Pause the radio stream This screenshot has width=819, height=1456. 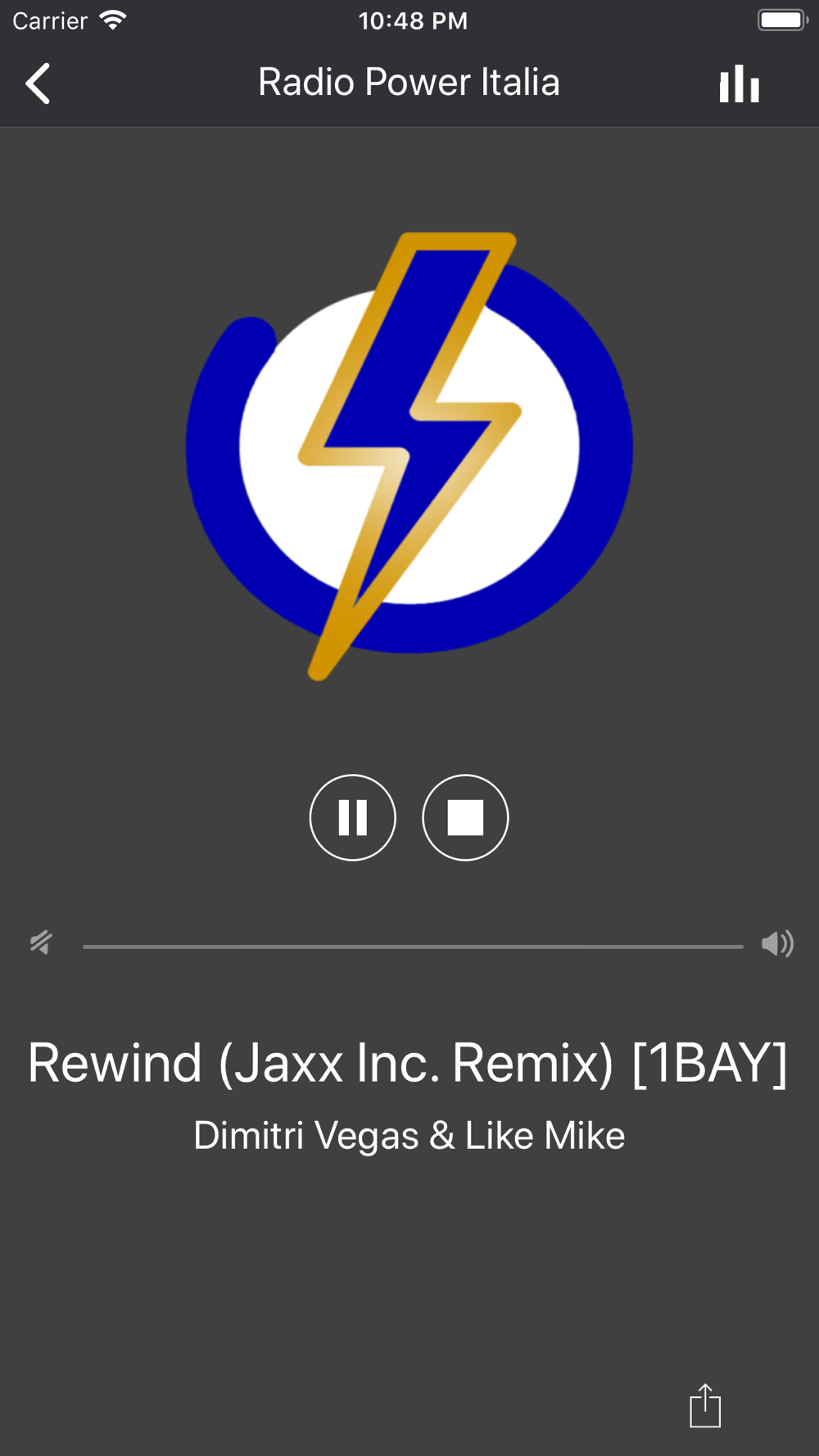coord(353,817)
